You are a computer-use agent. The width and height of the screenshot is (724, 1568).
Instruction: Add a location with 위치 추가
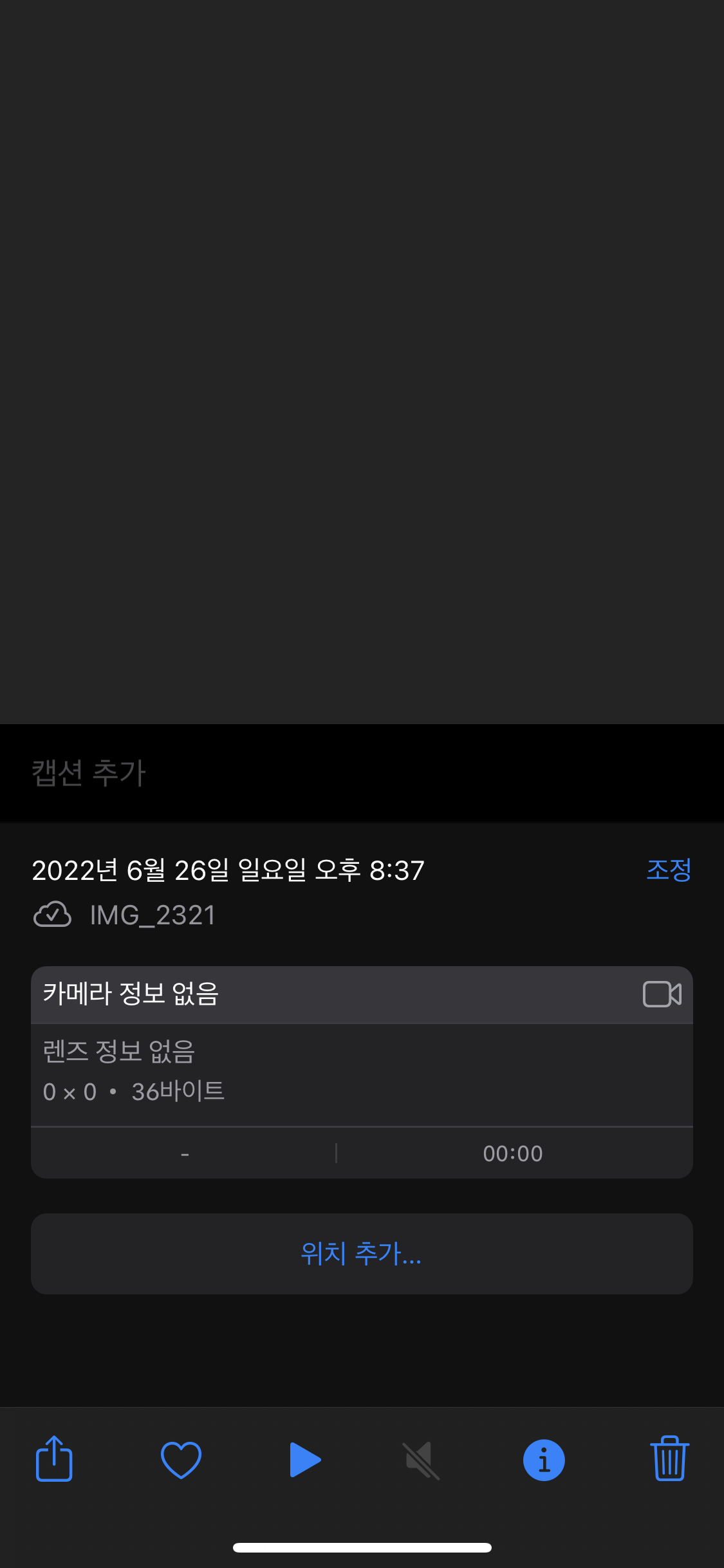pos(362,1253)
